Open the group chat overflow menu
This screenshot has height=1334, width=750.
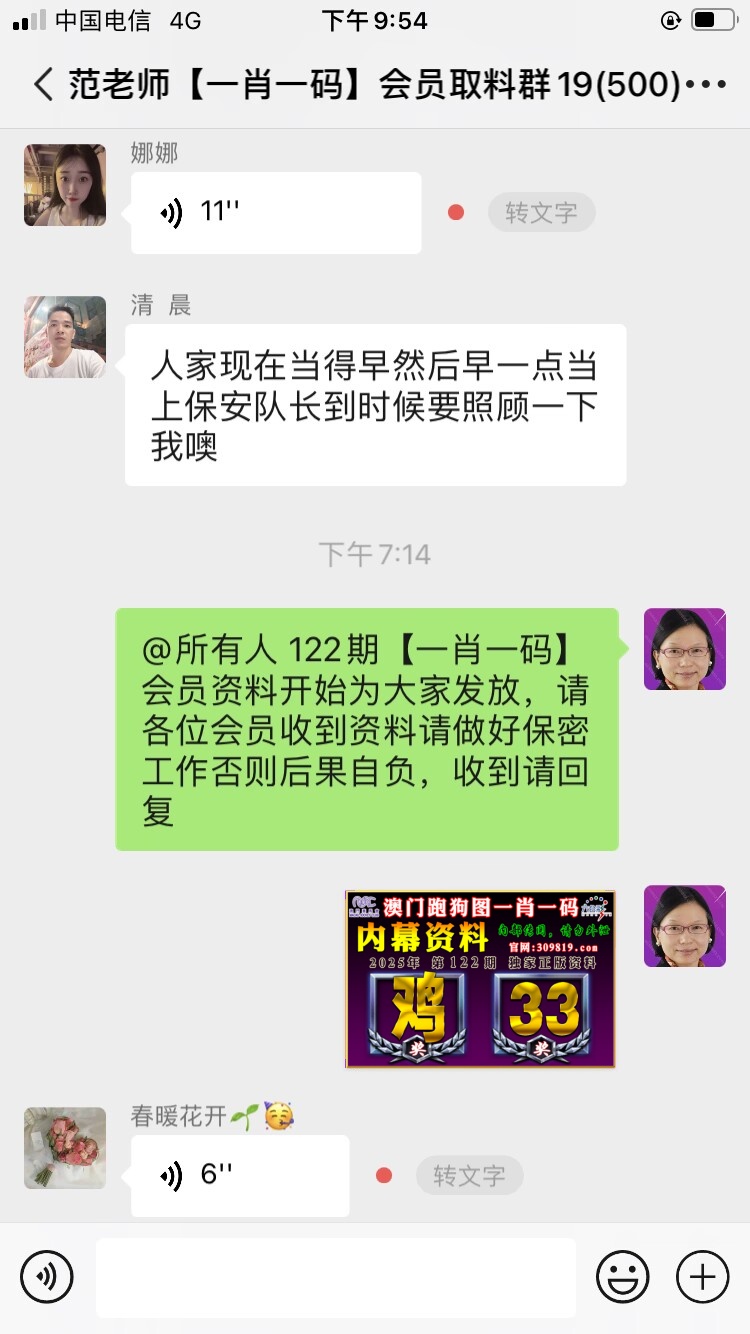(708, 85)
